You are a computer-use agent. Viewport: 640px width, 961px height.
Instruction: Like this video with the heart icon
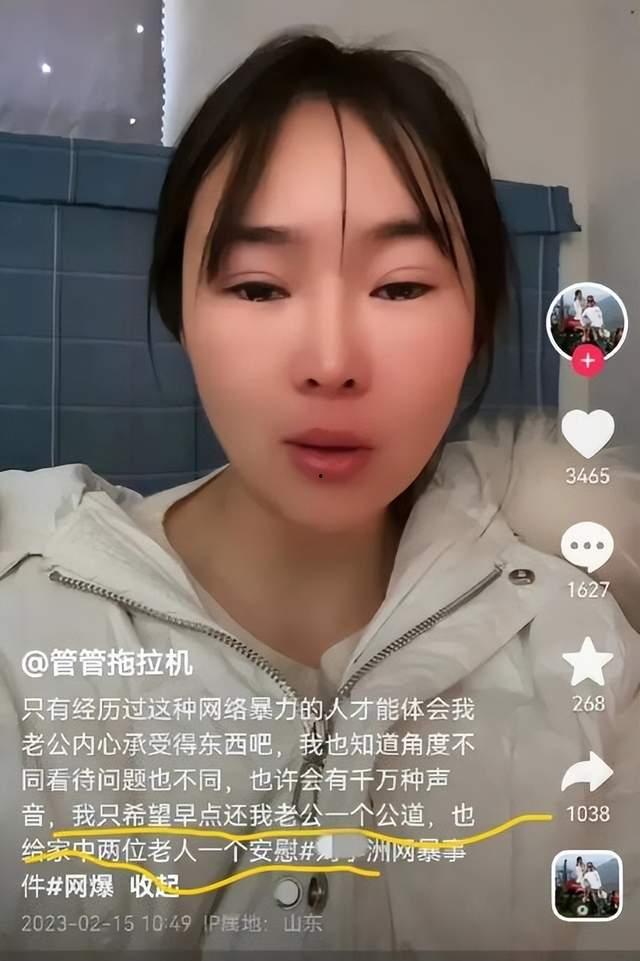point(587,433)
